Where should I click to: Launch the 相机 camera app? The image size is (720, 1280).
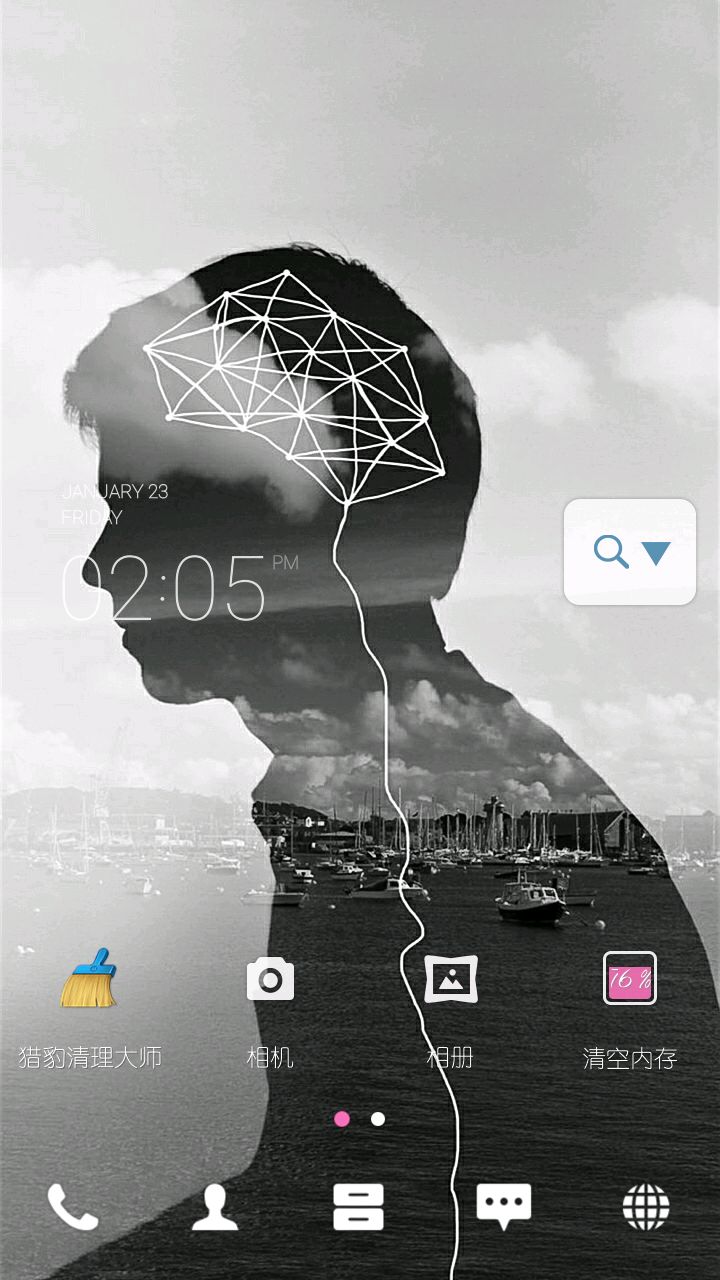point(270,980)
